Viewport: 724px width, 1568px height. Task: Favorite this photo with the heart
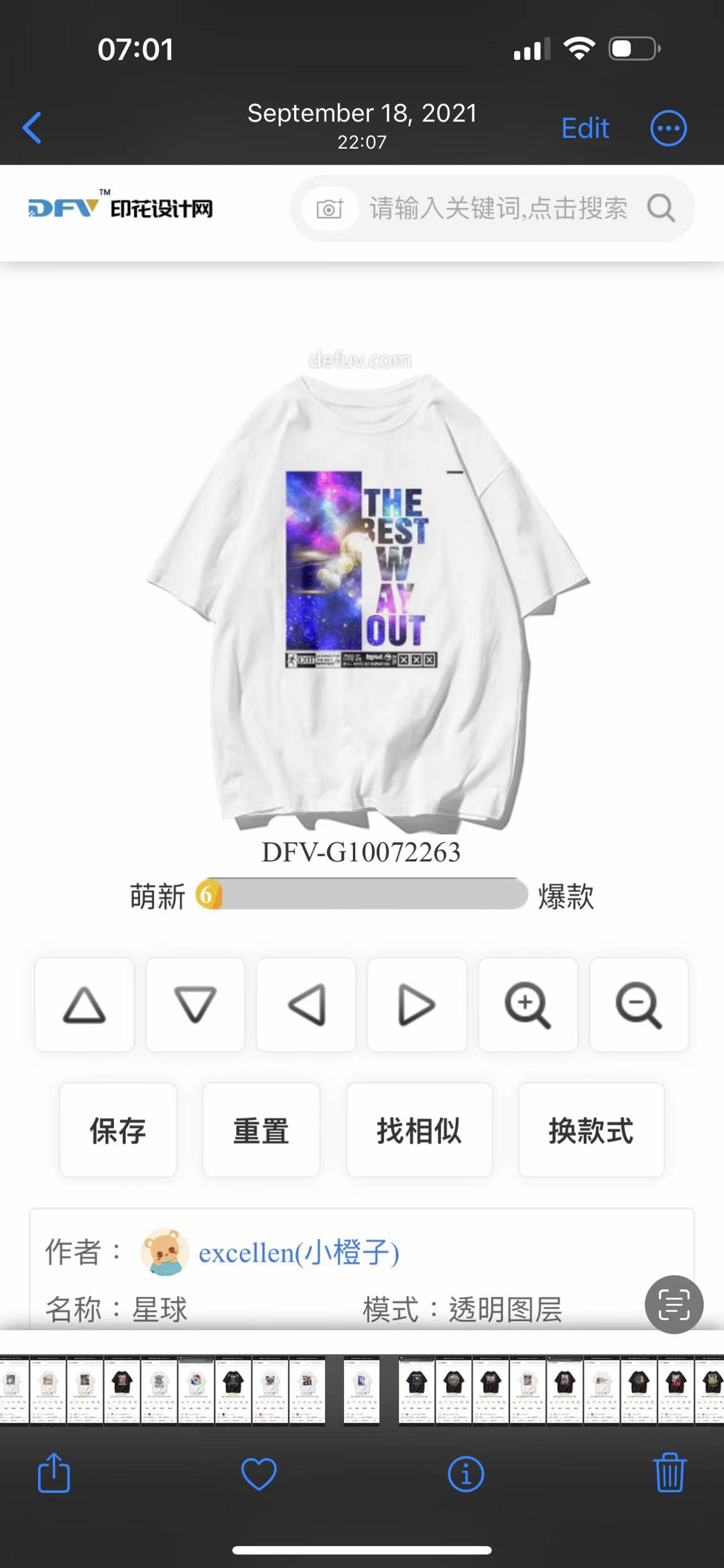(x=259, y=1474)
